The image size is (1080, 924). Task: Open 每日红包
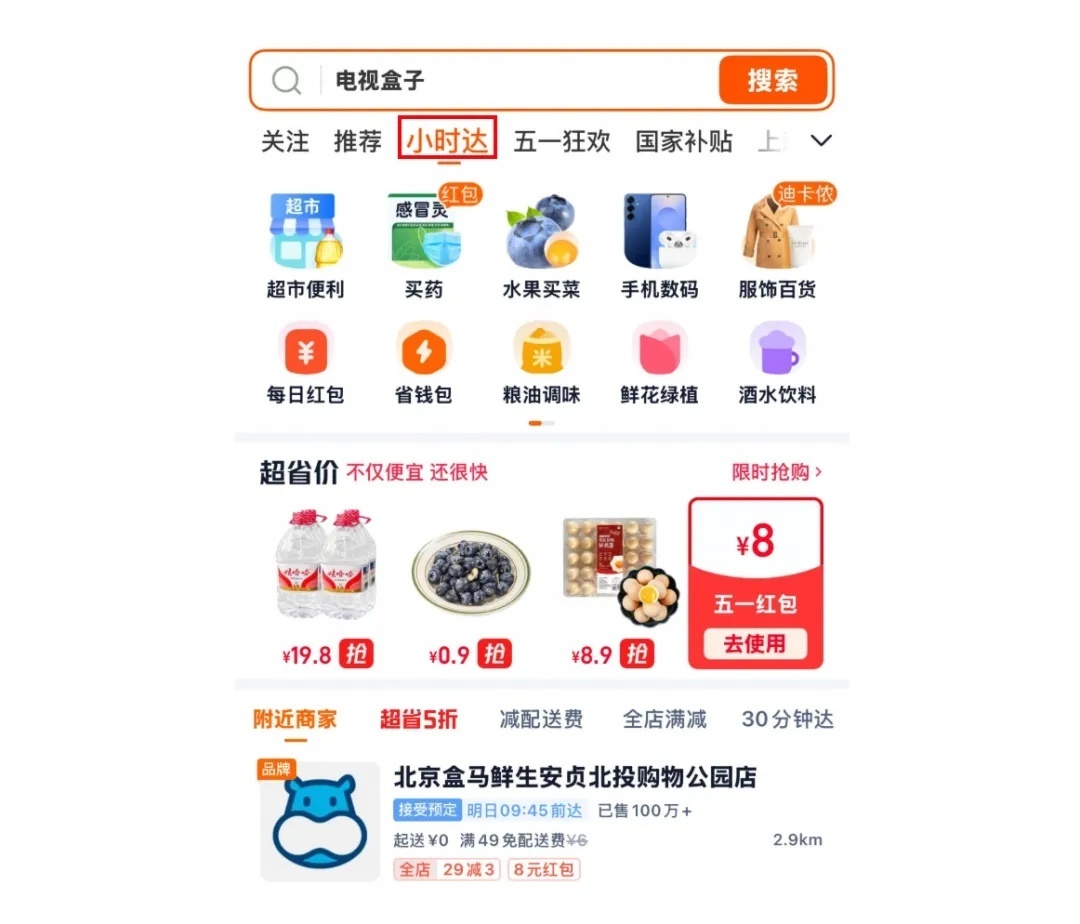[305, 363]
